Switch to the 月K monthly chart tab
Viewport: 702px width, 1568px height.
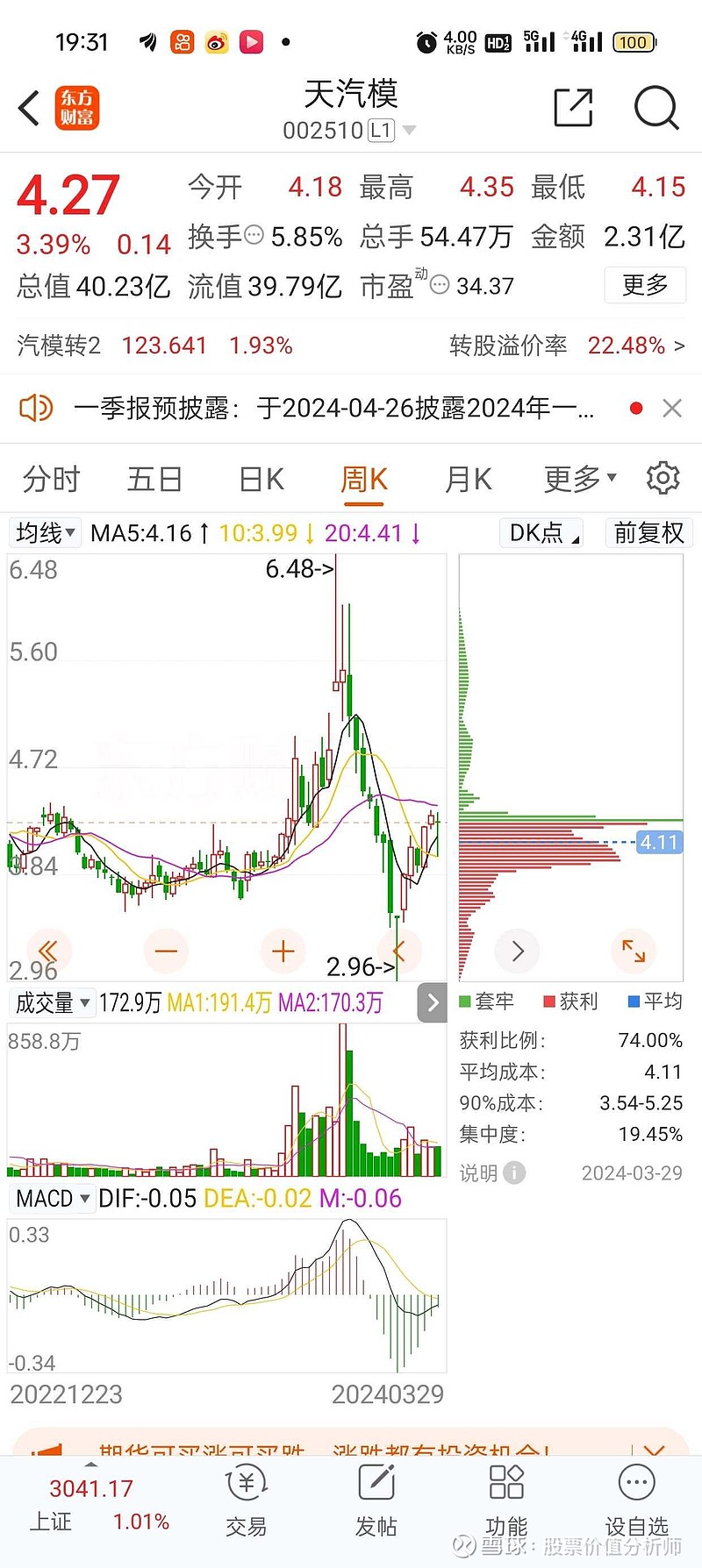[x=468, y=479]
